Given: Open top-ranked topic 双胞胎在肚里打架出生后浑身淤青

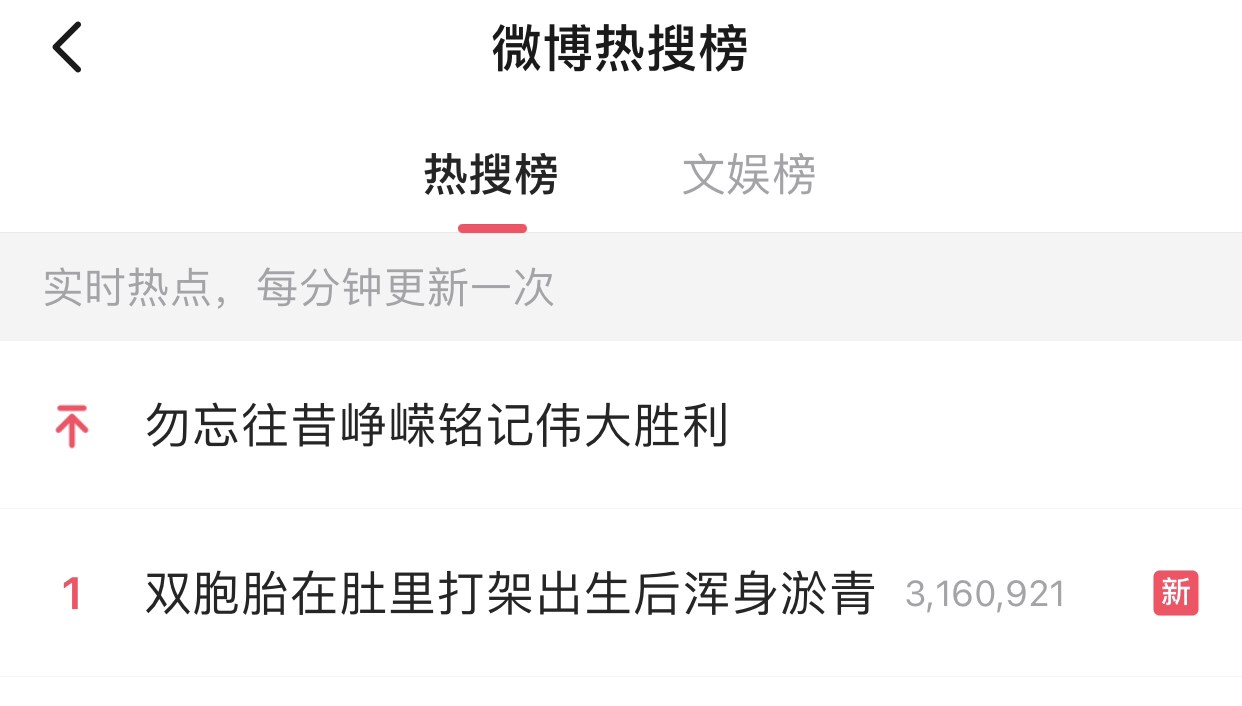Looking at the screenshot, I should coord(510,594).
